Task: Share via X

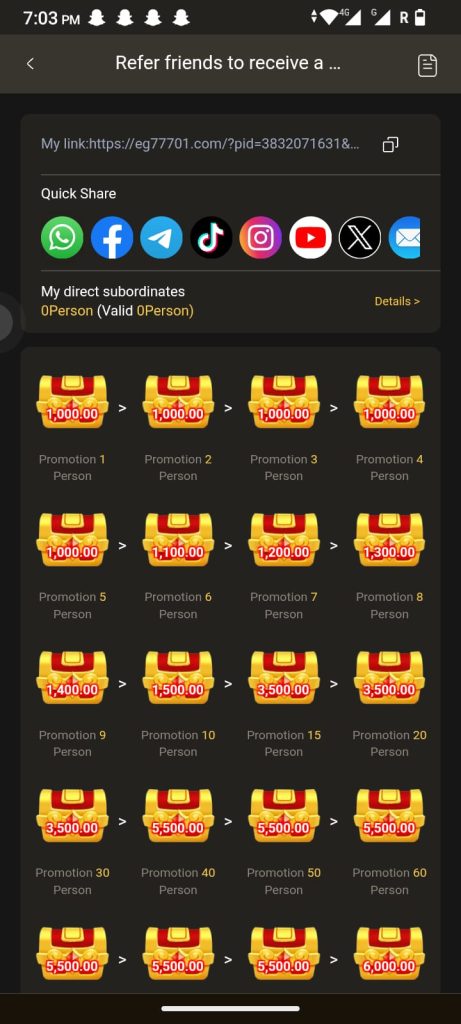Action: pos(360,238)
